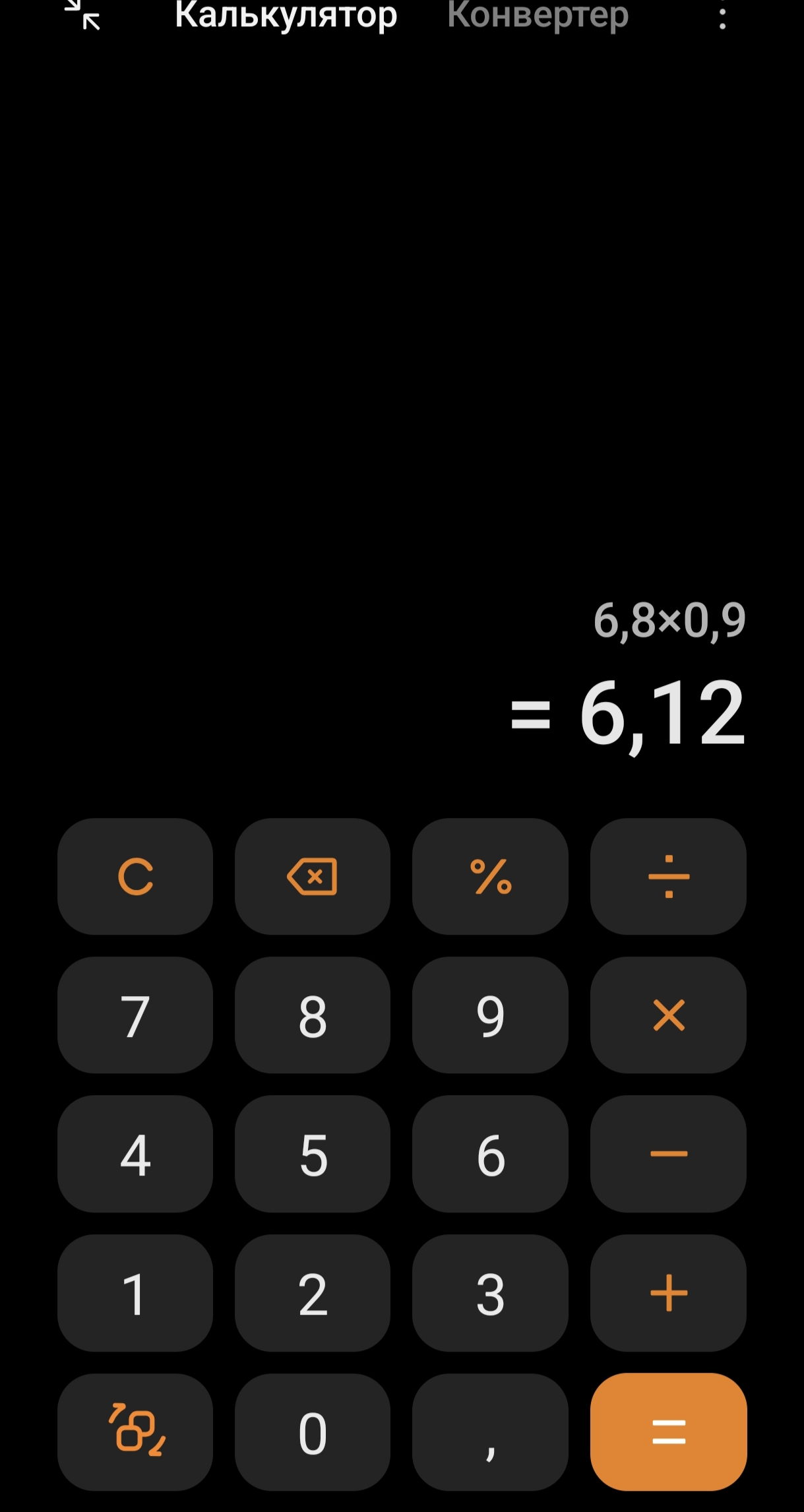Enter the digit 6

[x=490, y=1153]
